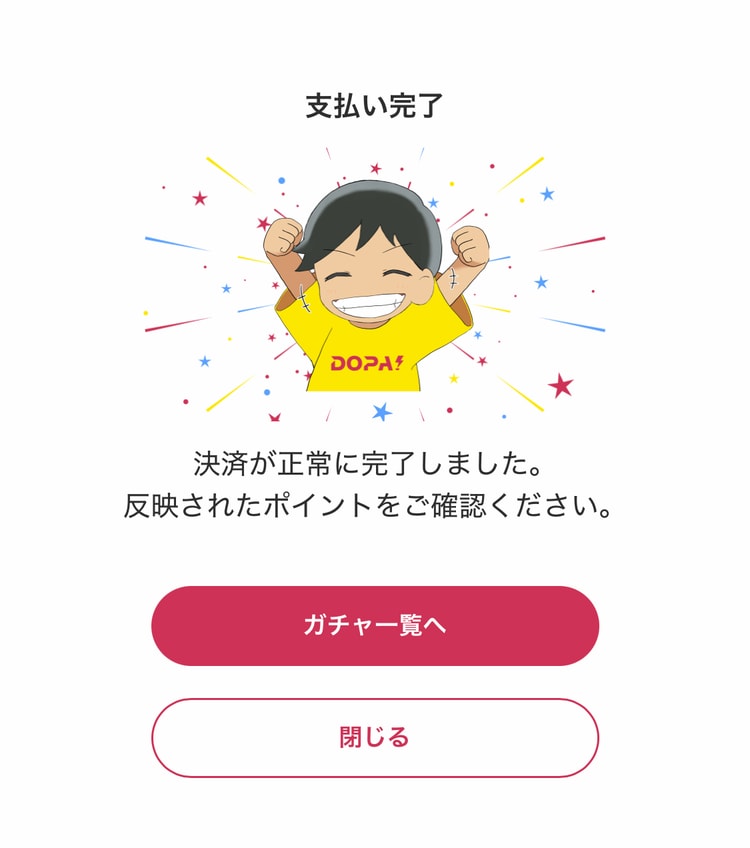Click the 反映されたポイント confirmation message
The width and height of the screenshot is (750, 848).
coord(375,505)
